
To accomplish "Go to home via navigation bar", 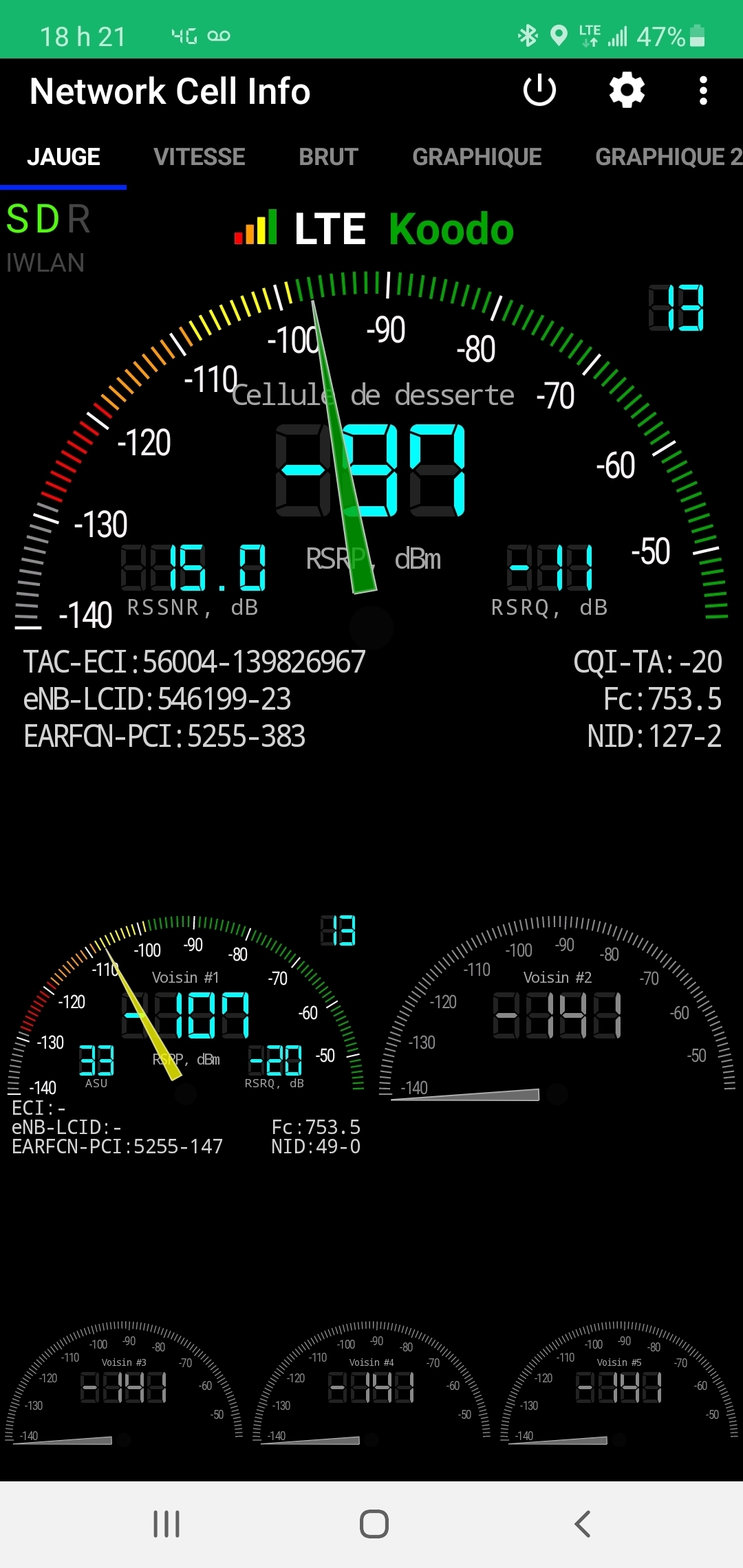I will click(x=374, y=1524).
